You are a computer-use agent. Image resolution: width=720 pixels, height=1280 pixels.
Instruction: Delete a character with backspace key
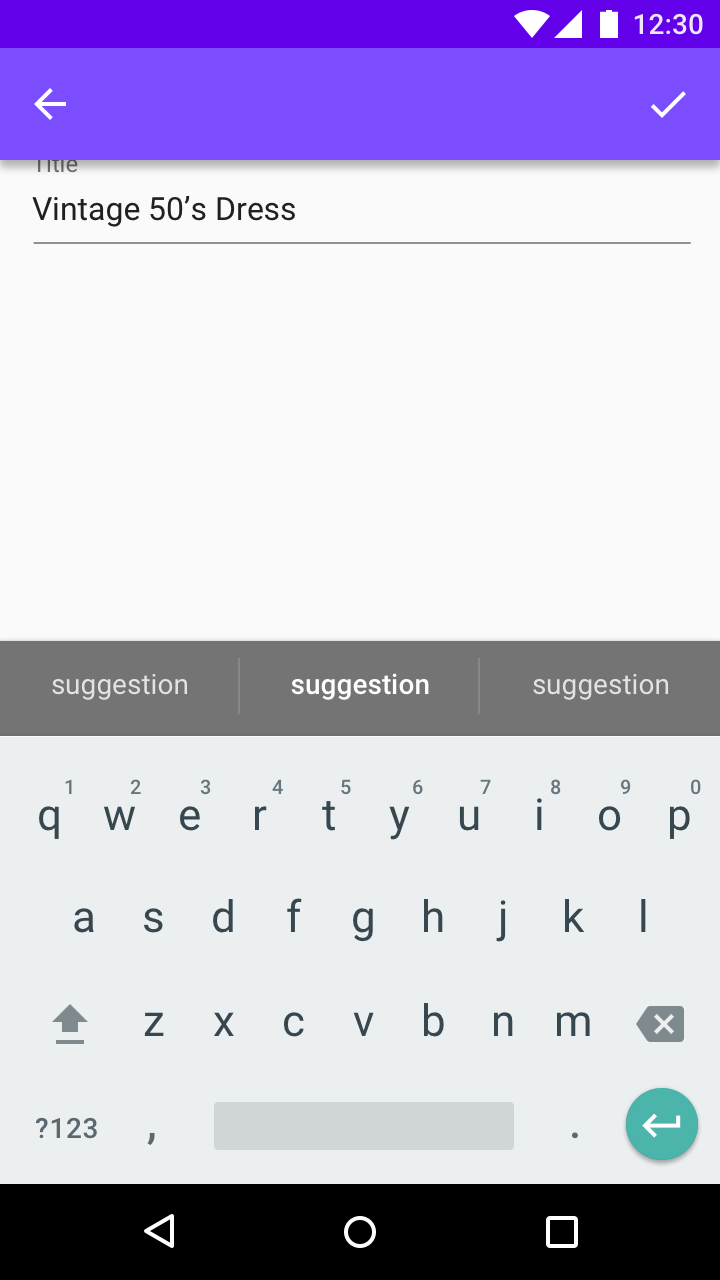[660, 1024]
